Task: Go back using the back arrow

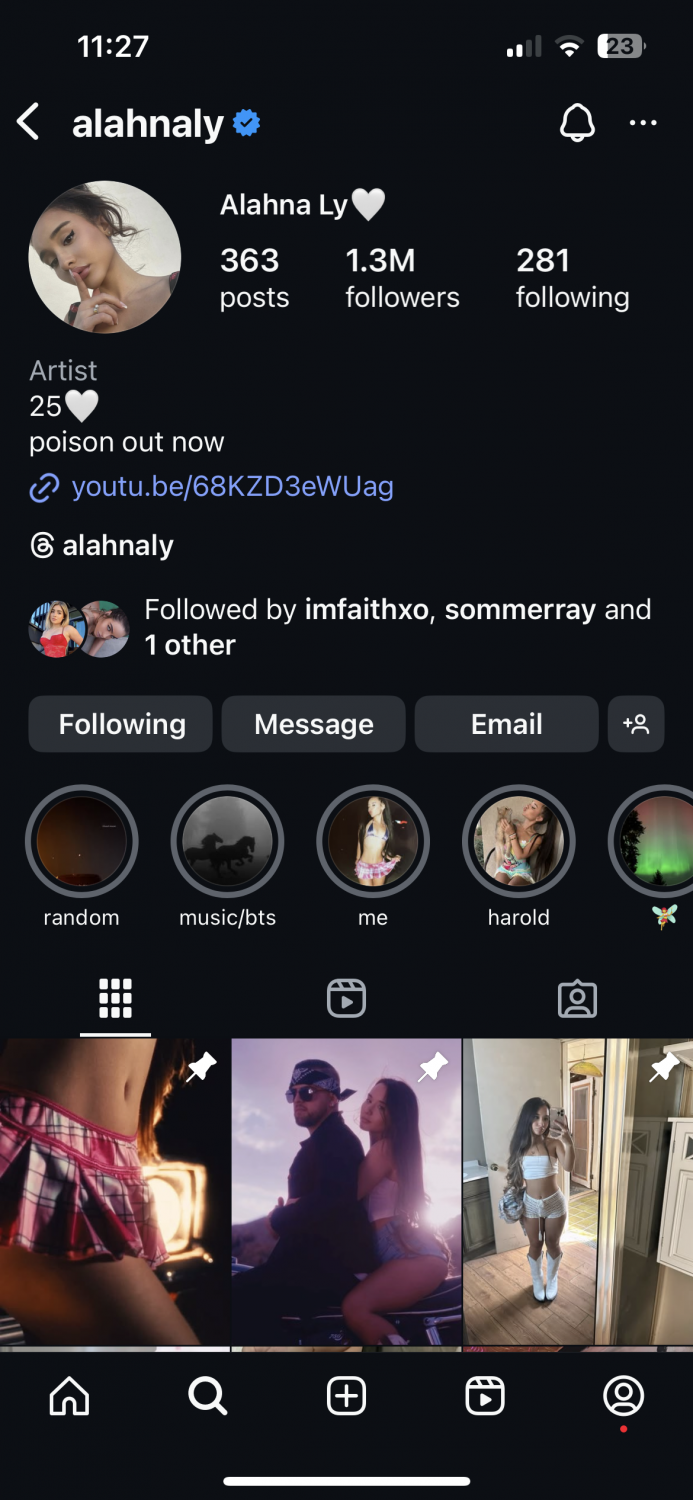Action: [x=29, y=123]
